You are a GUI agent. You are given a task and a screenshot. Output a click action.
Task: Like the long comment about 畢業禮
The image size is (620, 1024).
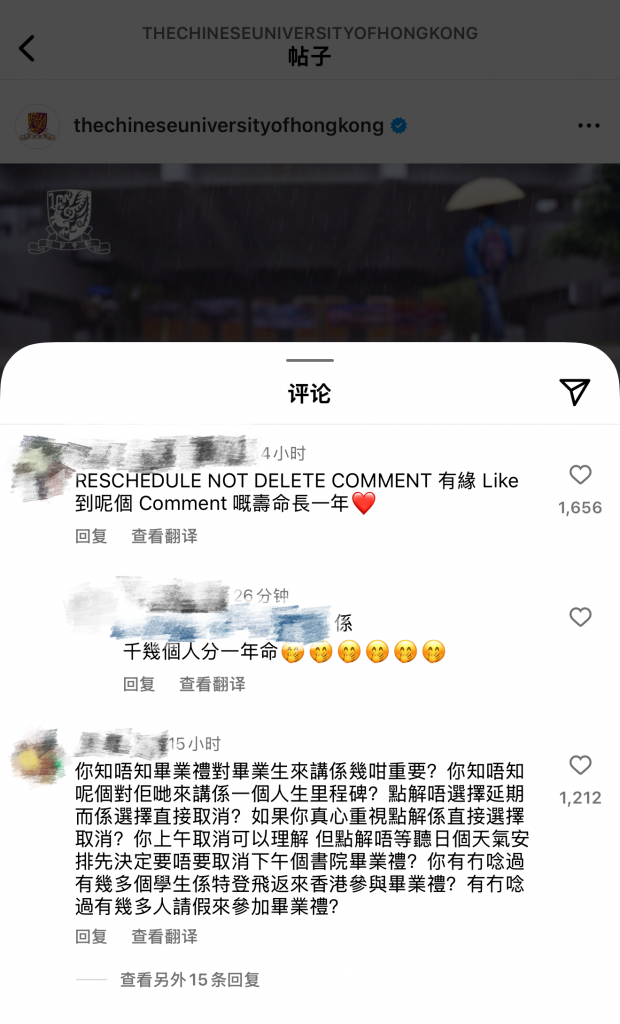[580, 766]
